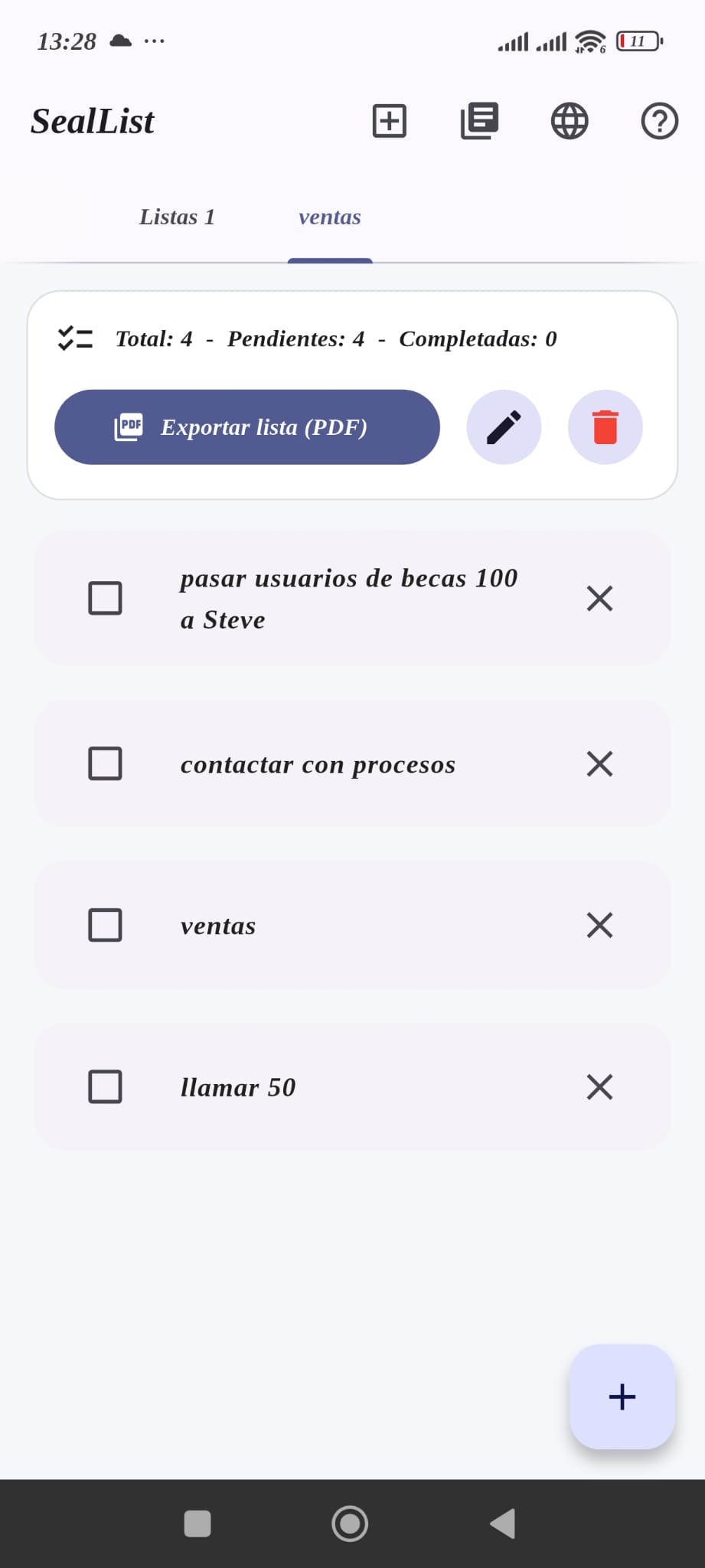Select the pencil edit icon
The width and height of the screenshot is (705, 1568).
[503, 427]
